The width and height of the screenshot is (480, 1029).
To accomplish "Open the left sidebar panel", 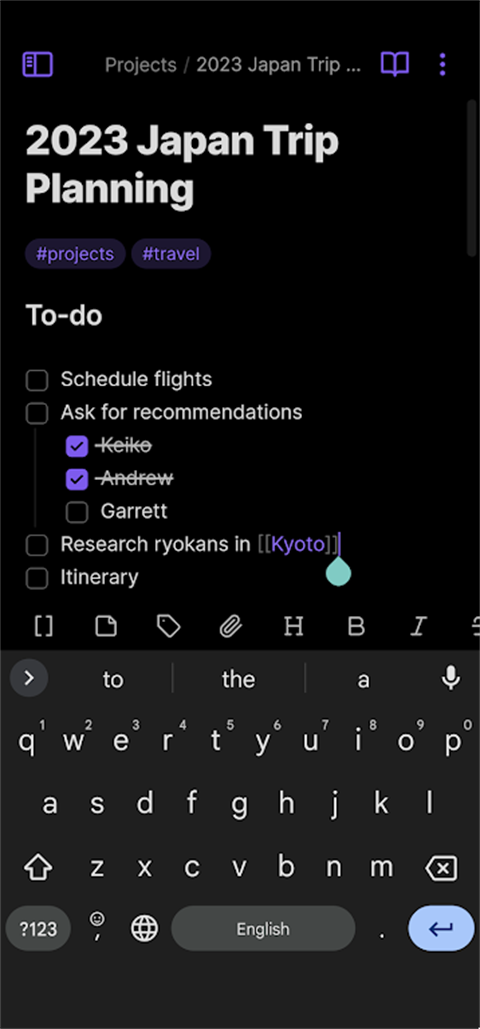I will click(x=37, y=64).
